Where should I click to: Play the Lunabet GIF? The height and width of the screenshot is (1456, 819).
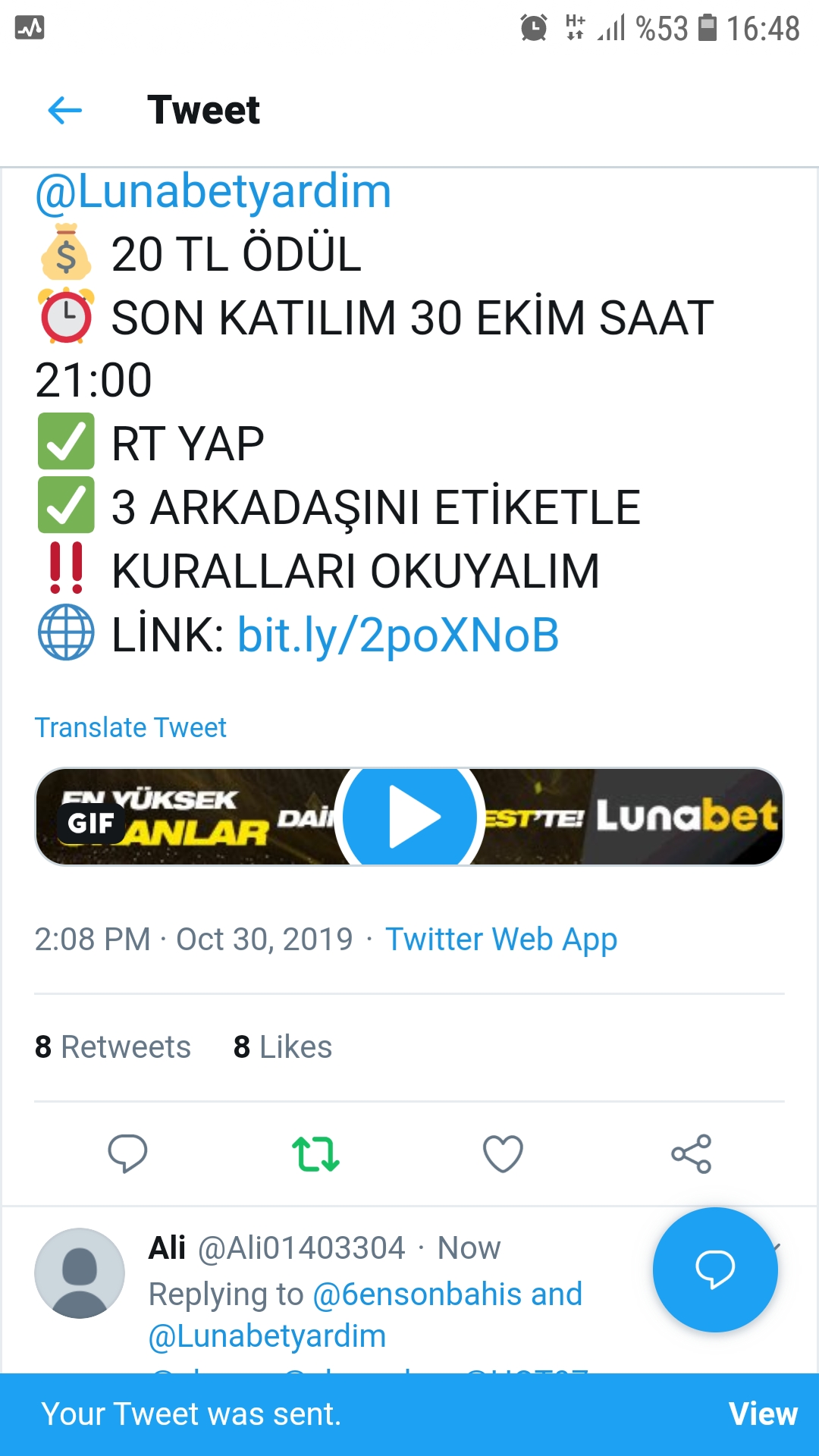pos(409,817)
